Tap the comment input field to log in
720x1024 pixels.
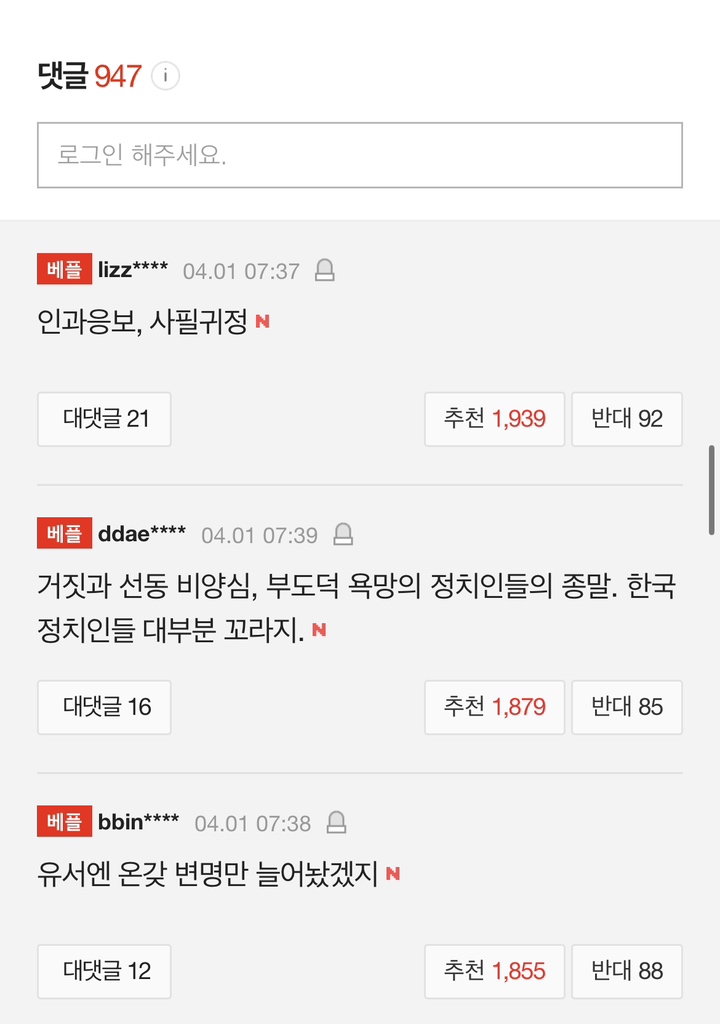[x=360, y=156]
